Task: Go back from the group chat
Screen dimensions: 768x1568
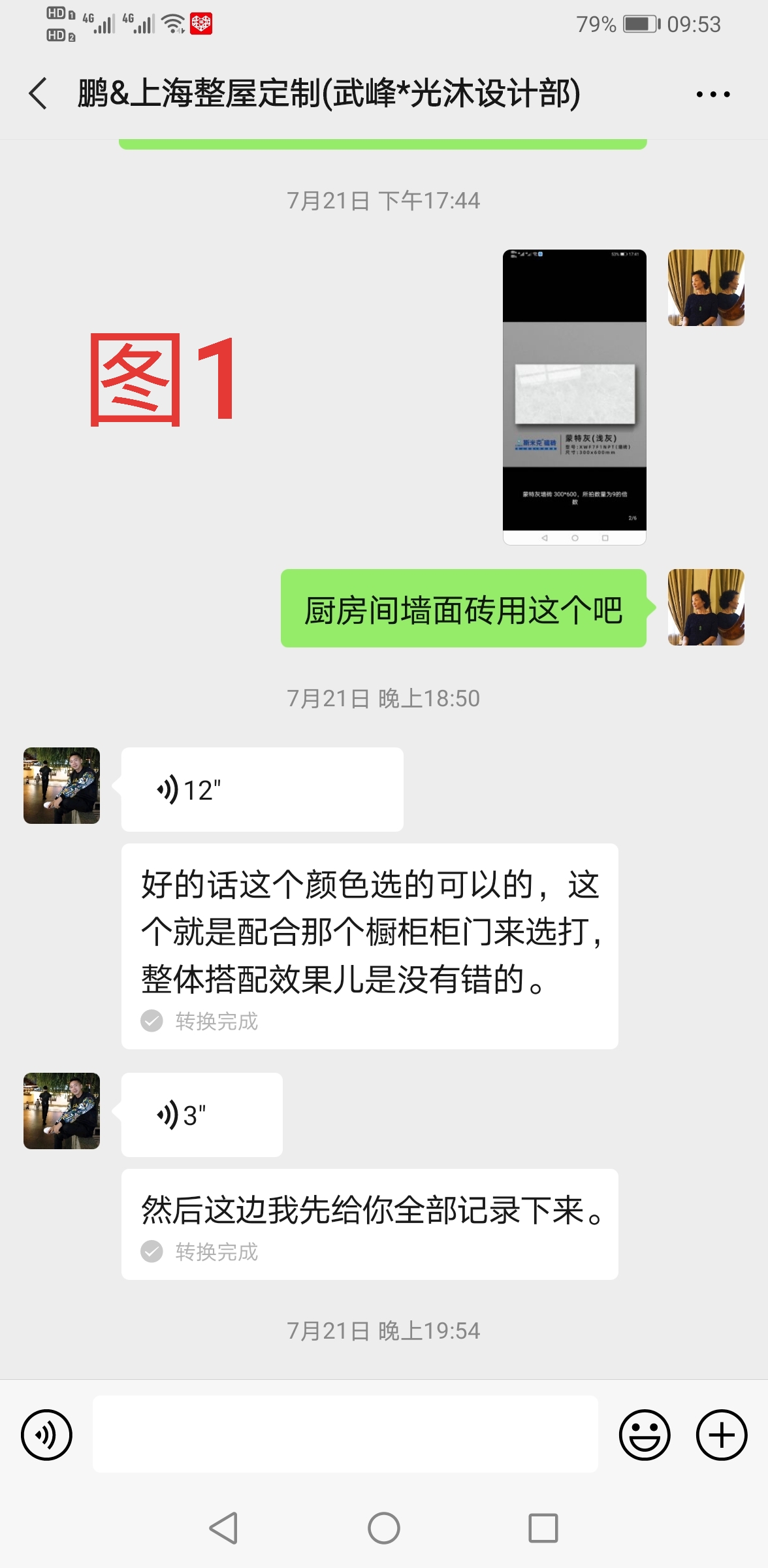Action: 38,93
